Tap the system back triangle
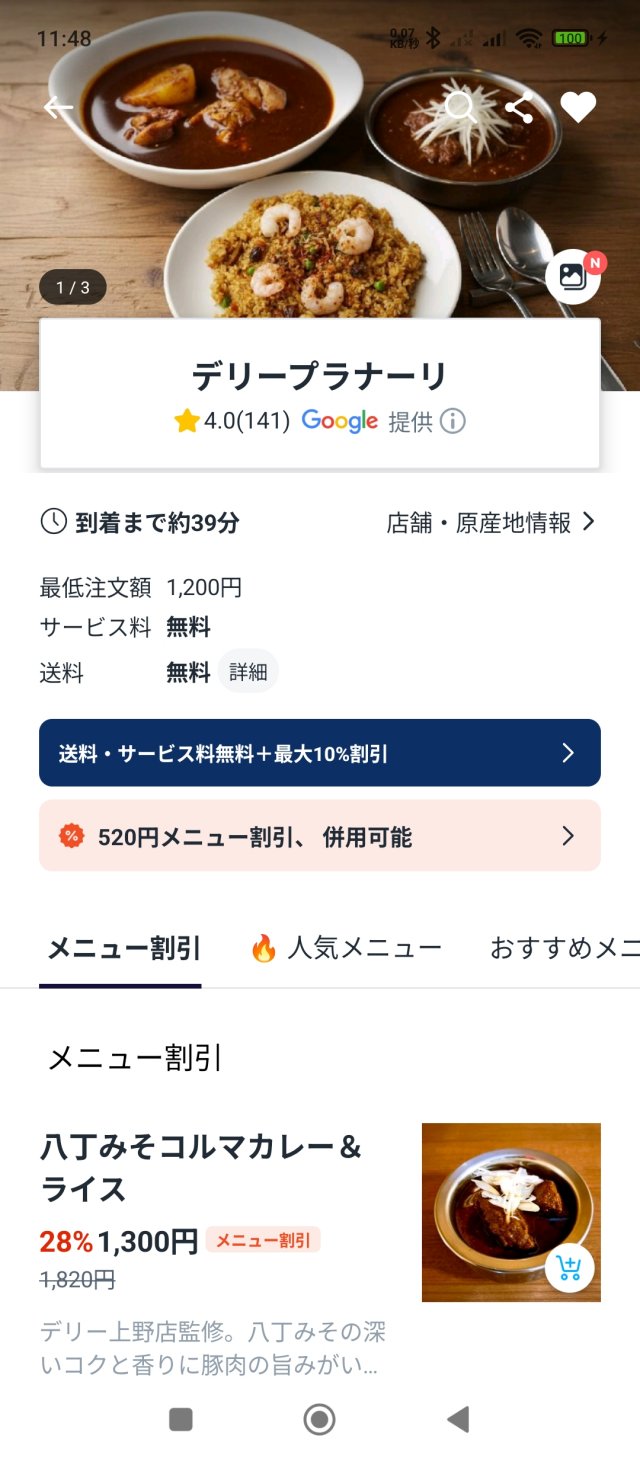Image resolution: width=640 pixels, height=1458 pixels. tap(458, 1419)
